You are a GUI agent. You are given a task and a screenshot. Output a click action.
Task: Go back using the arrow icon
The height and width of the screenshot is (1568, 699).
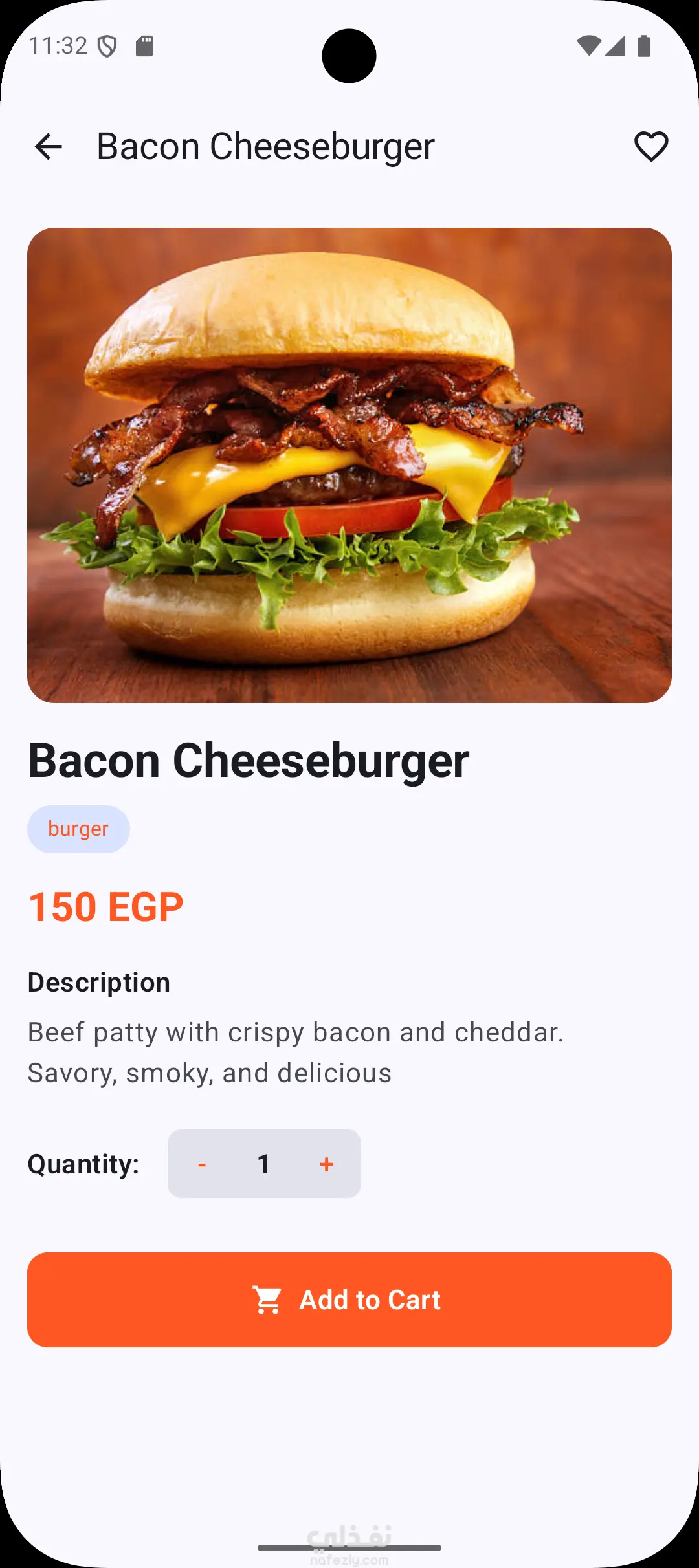tap(49, 146)
